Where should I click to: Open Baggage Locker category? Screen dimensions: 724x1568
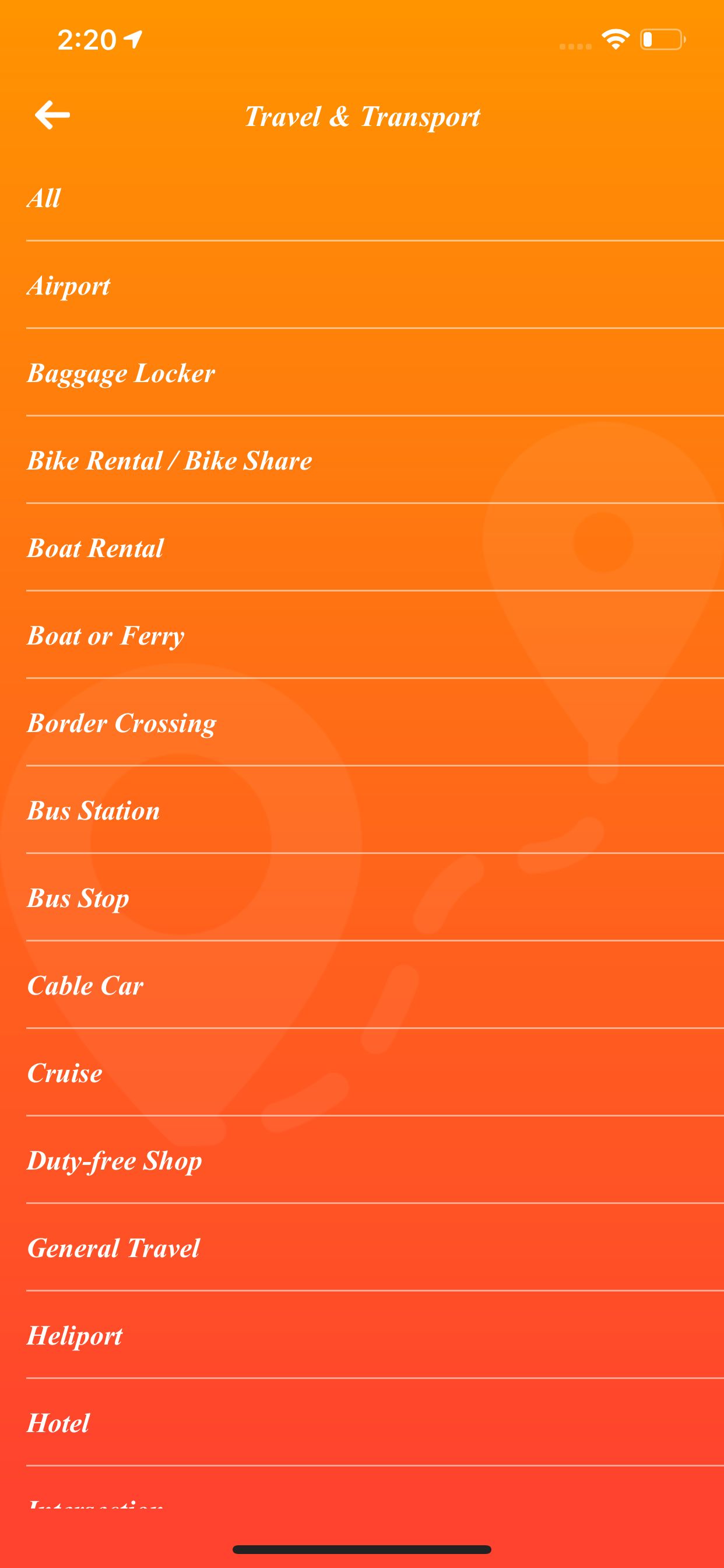coord(121,373)
